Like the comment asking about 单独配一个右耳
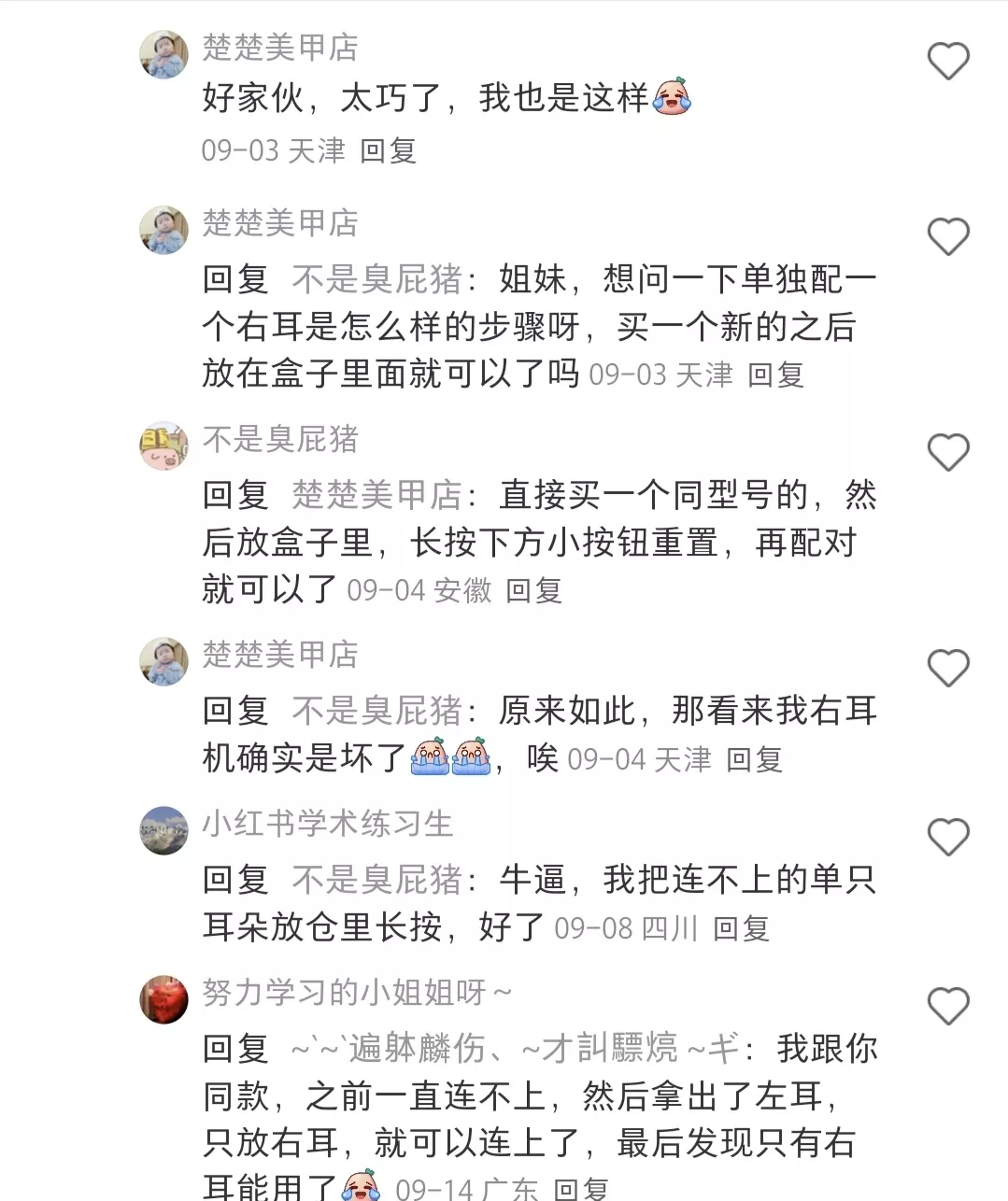This screenshot has height=1201, width=1008. pyautogui.click(x=947, y=237)
